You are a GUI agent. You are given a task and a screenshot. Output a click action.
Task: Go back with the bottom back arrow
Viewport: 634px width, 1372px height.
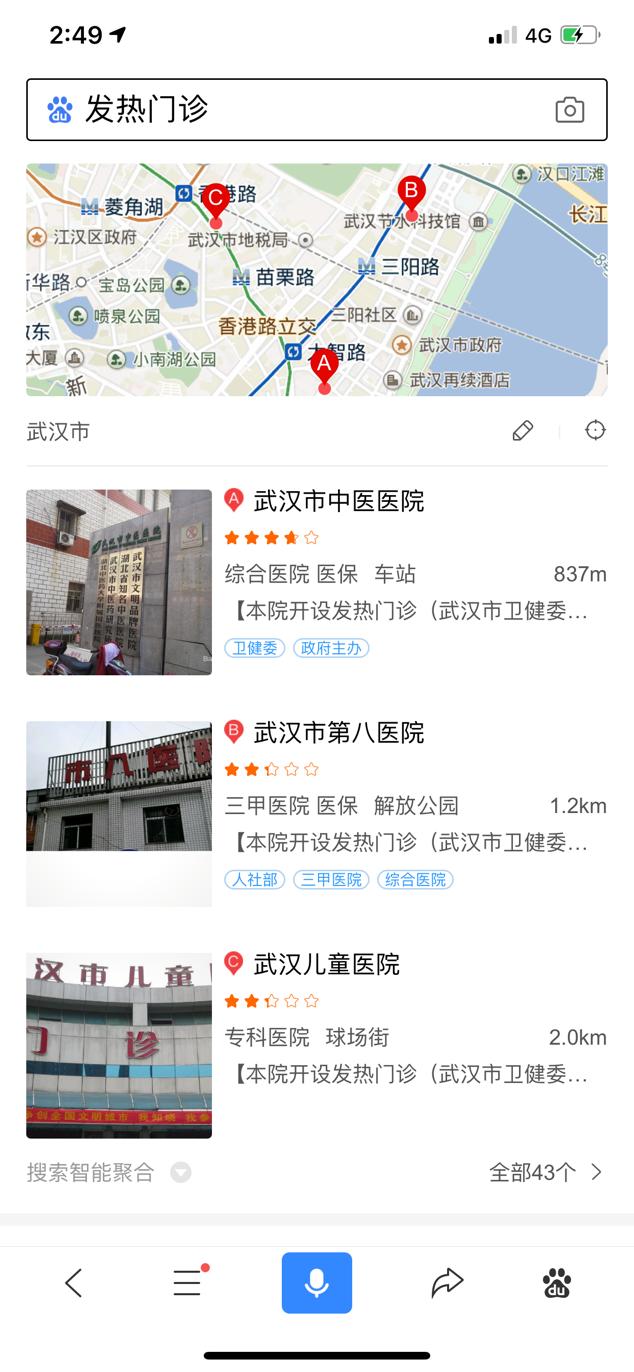click(x=73, y=1283)
